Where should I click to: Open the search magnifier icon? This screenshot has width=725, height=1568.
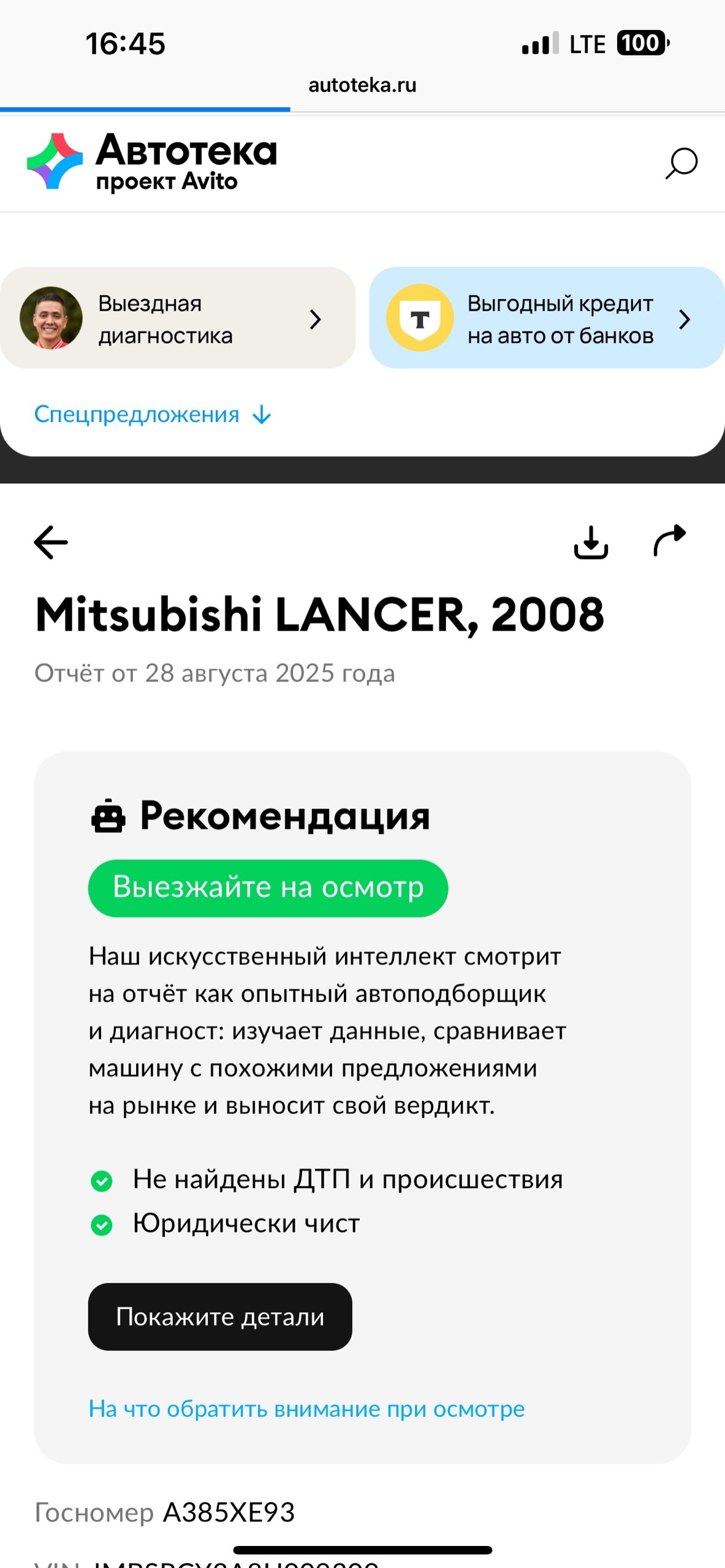(x=681, y=164)
